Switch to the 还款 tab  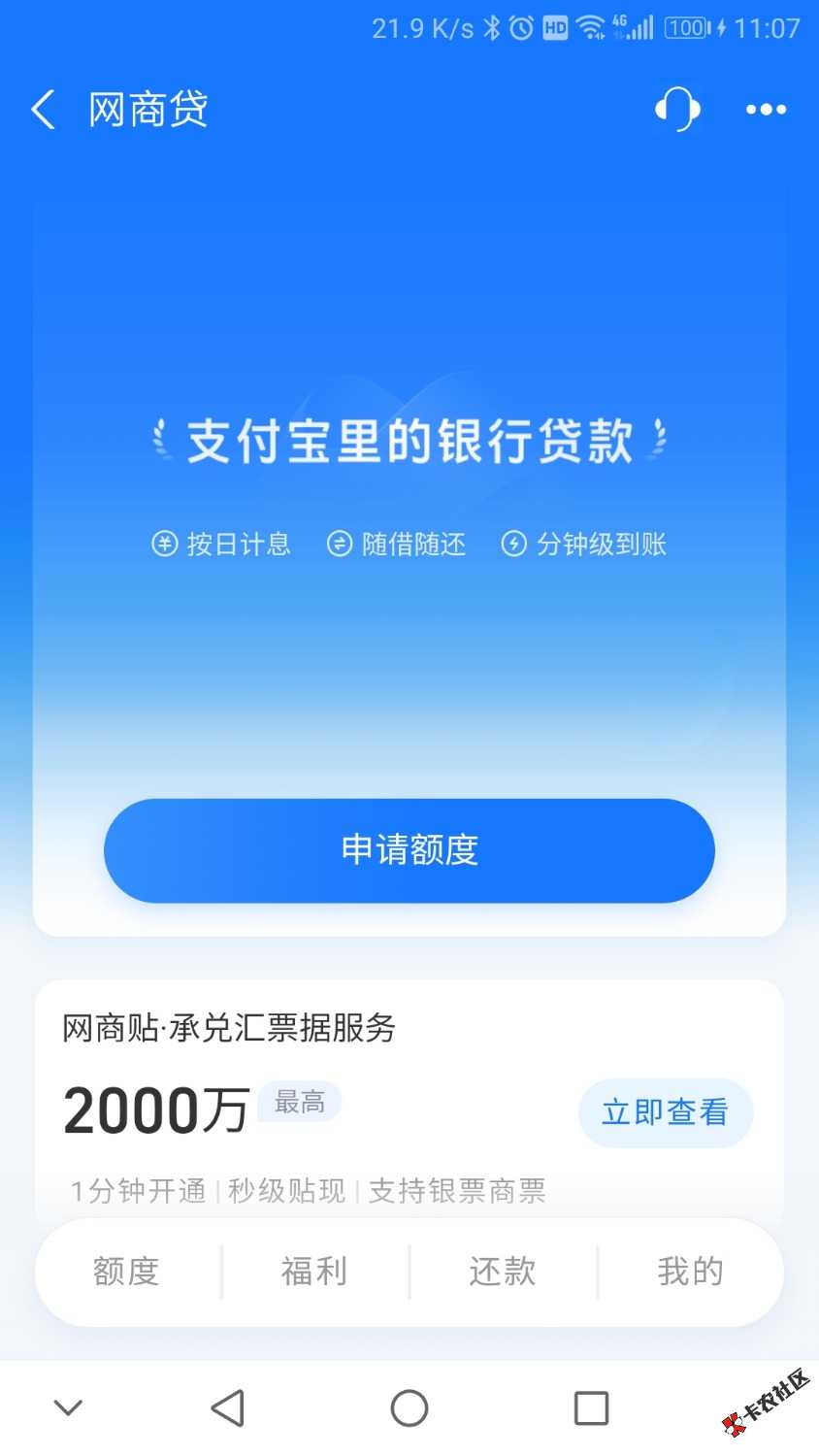click(503, 1272)
